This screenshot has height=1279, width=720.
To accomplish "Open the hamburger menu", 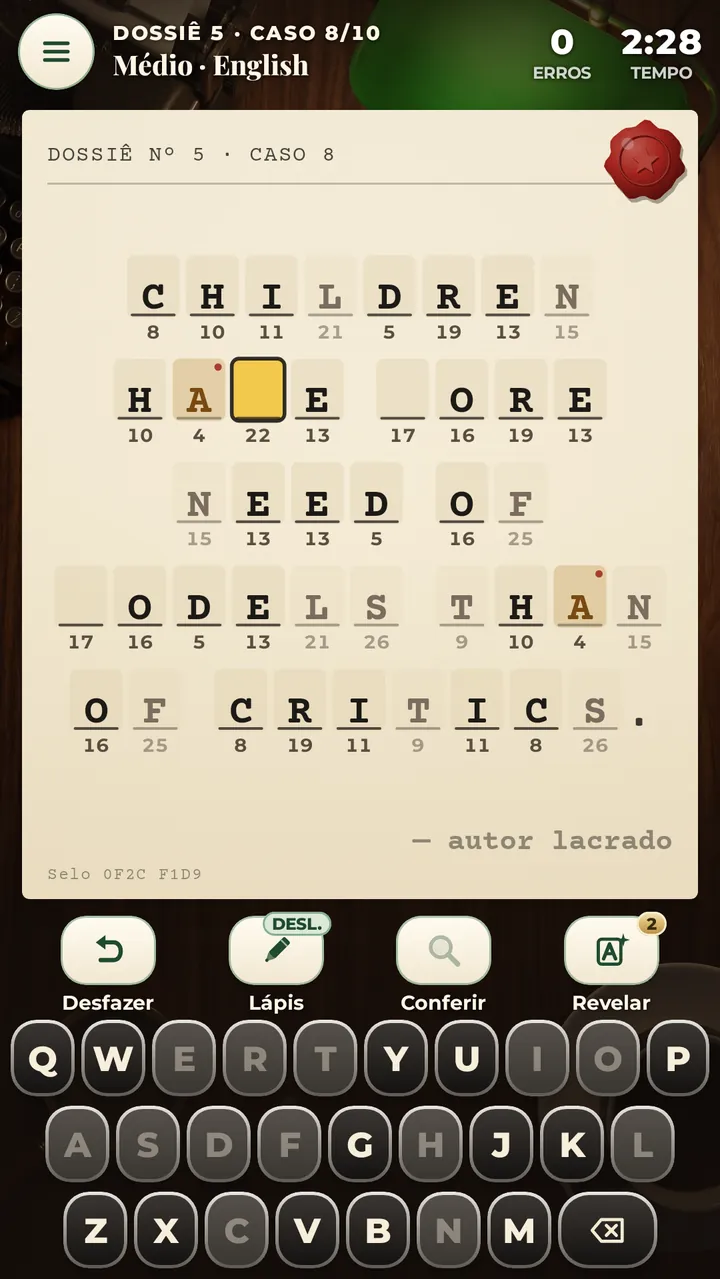I will pos(56,52).
